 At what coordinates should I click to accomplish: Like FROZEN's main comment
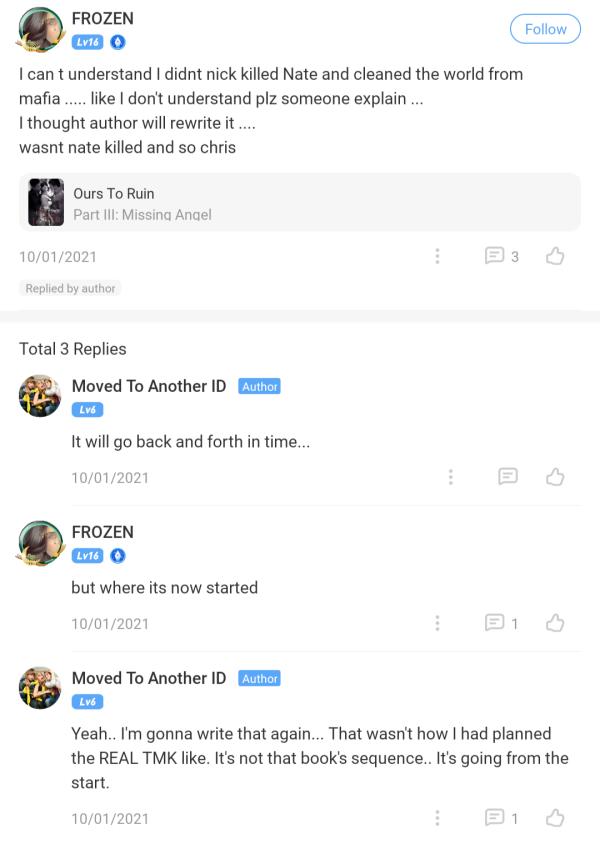555,256
